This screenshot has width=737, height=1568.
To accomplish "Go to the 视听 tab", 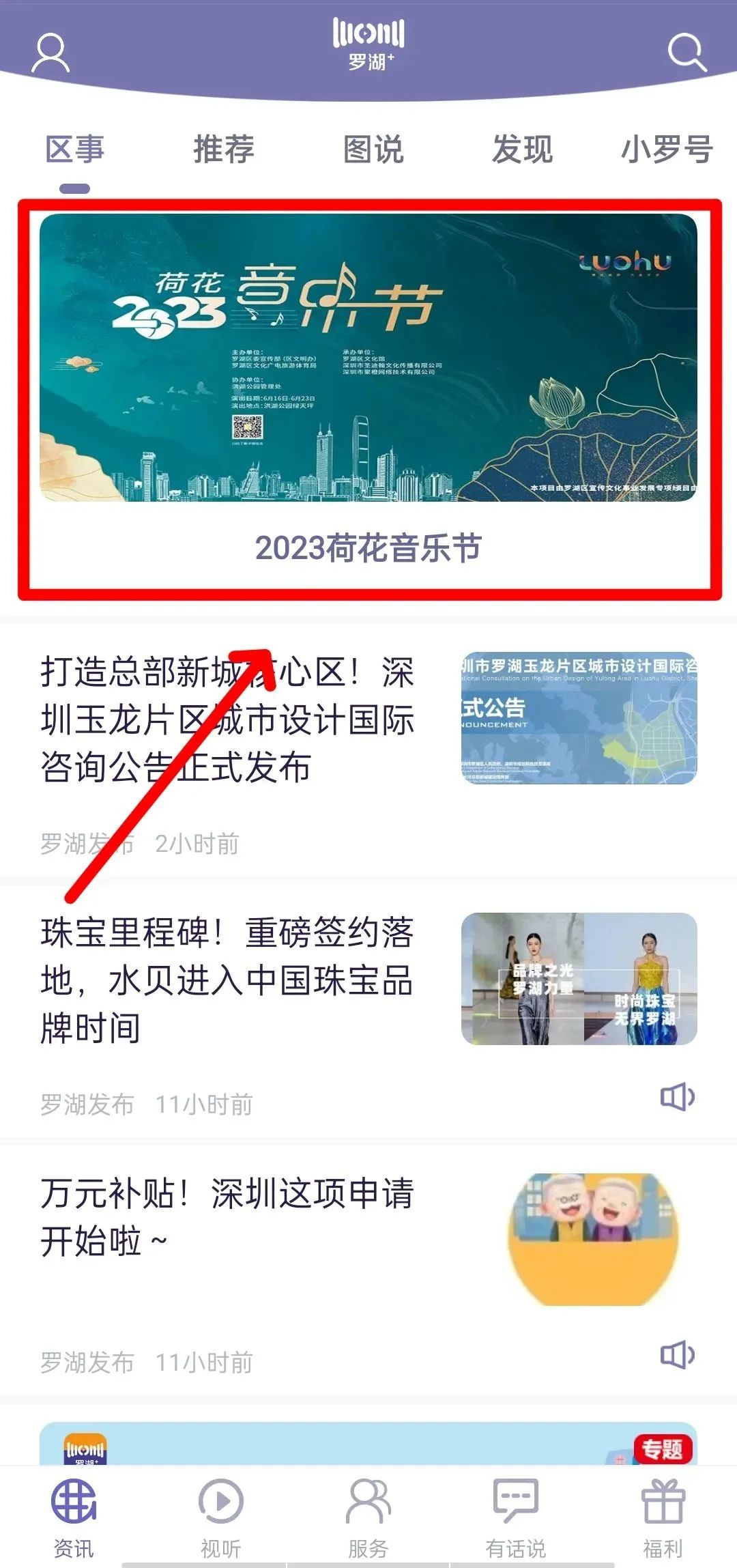I will pyautogui.click(x=221, y=1517).
